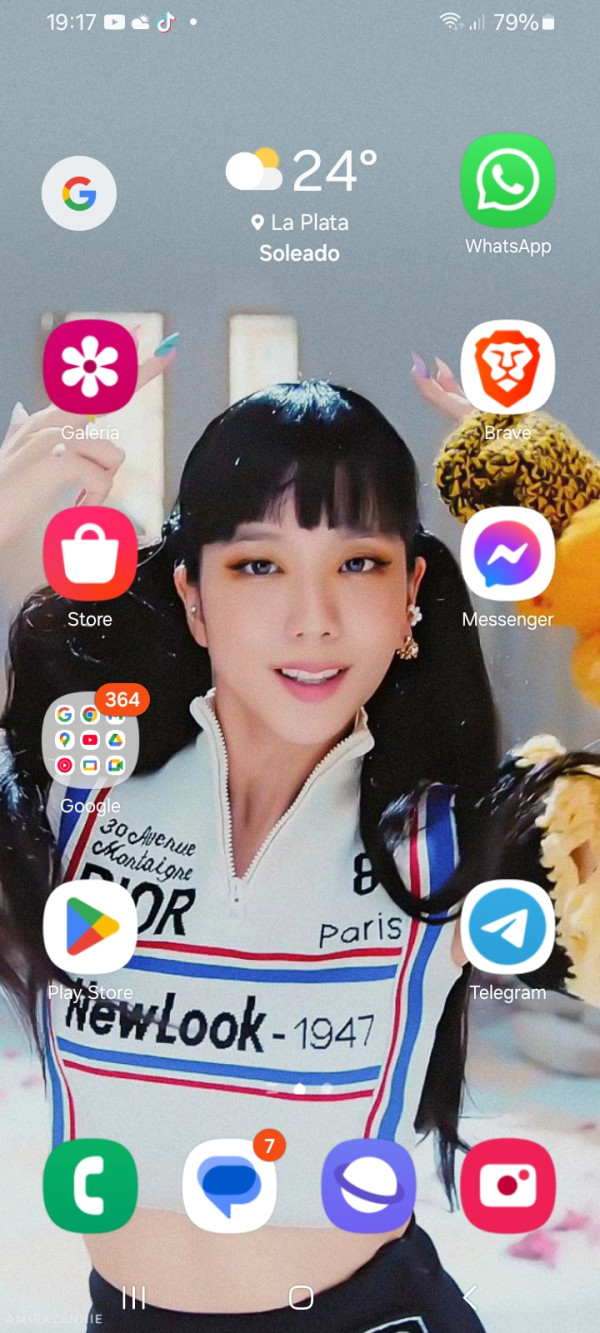Open the Galería app
Screen dimensions: 600x1333
pos(90,367)
